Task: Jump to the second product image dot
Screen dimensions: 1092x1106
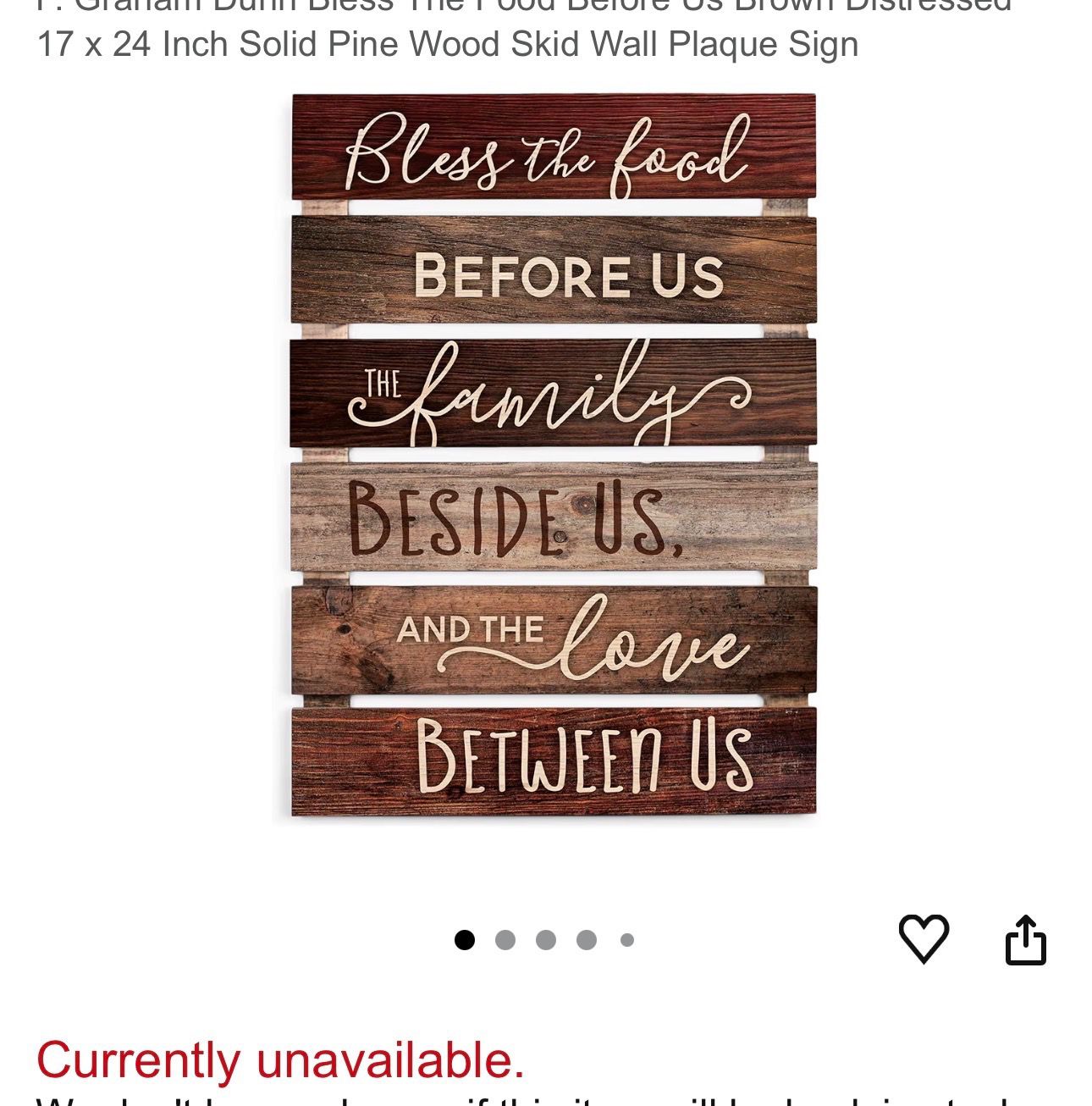Action: pyautogui.click(x=505, y=940)
